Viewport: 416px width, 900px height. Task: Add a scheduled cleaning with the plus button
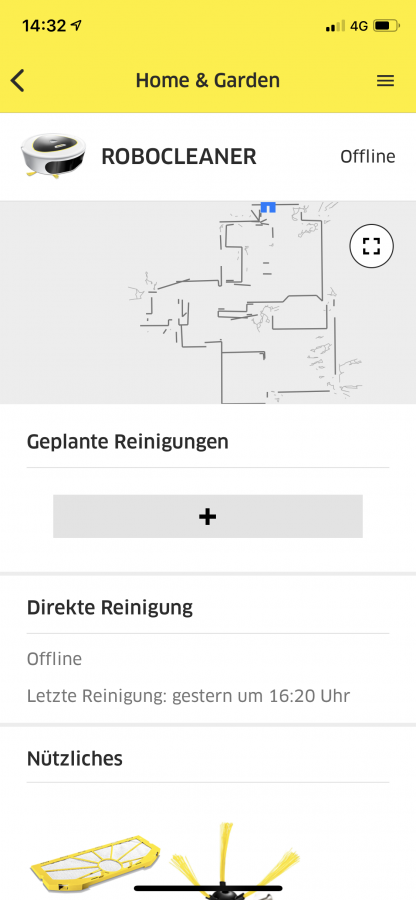coord(208,517)
